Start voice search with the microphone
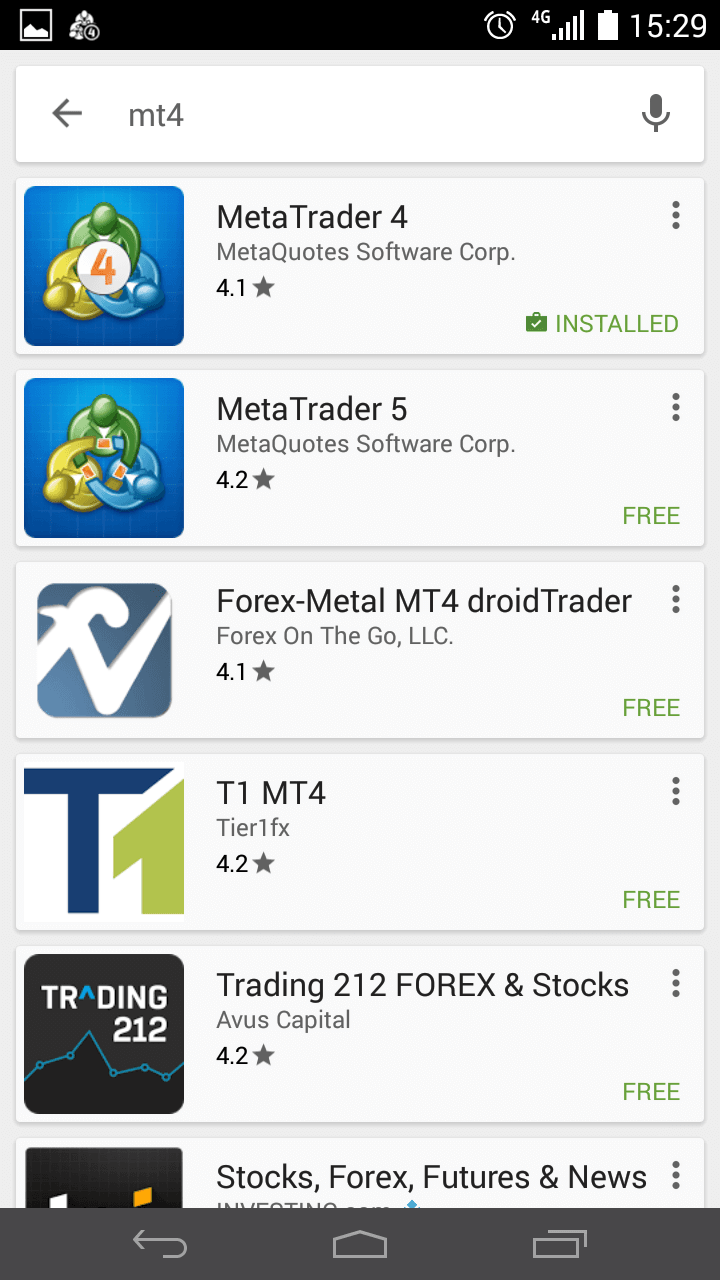The width and height of the screenshot is (720, 1280). pyautogui.click(x=655, y=114)
